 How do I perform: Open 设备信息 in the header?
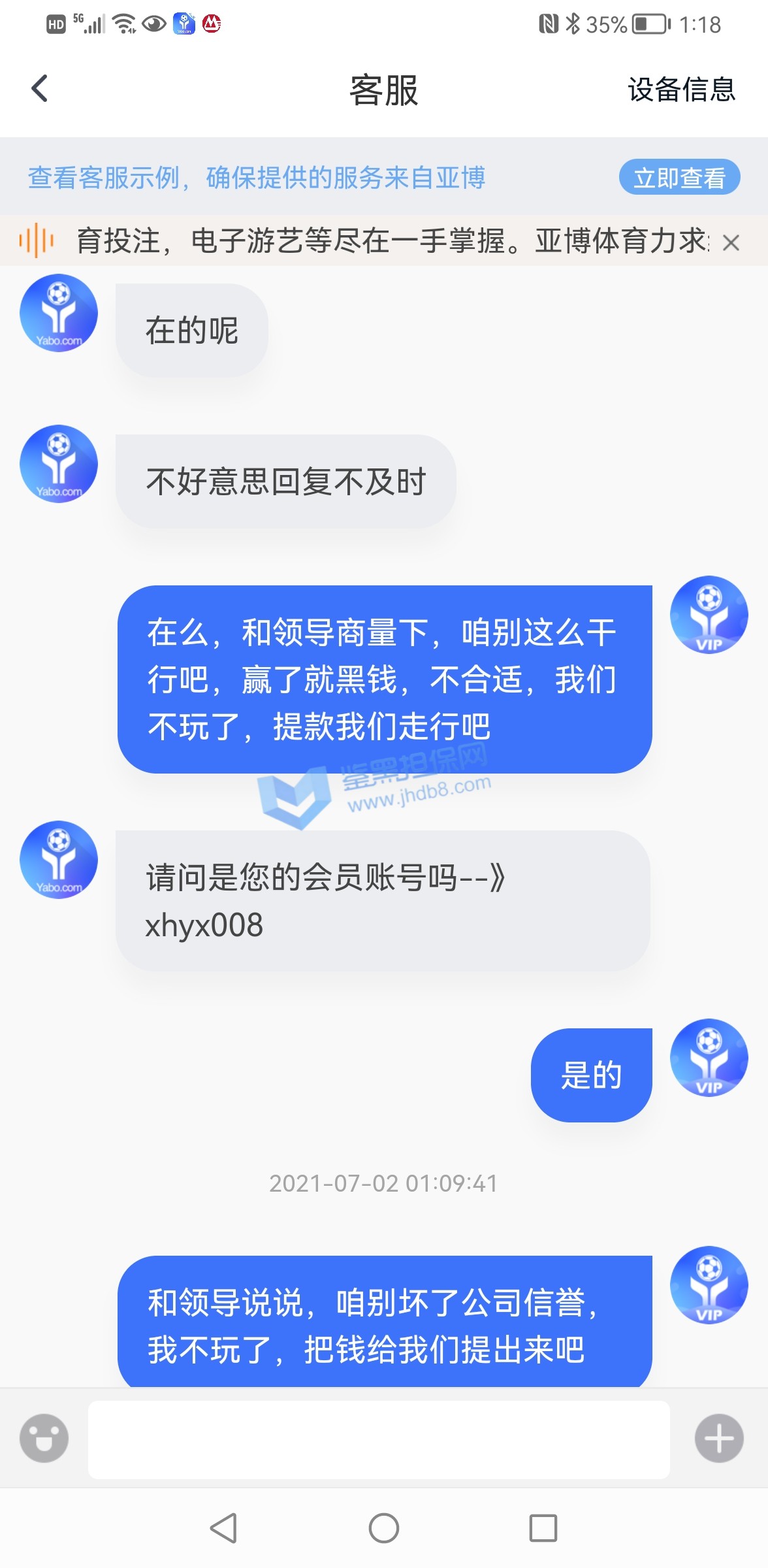[681, 90]
